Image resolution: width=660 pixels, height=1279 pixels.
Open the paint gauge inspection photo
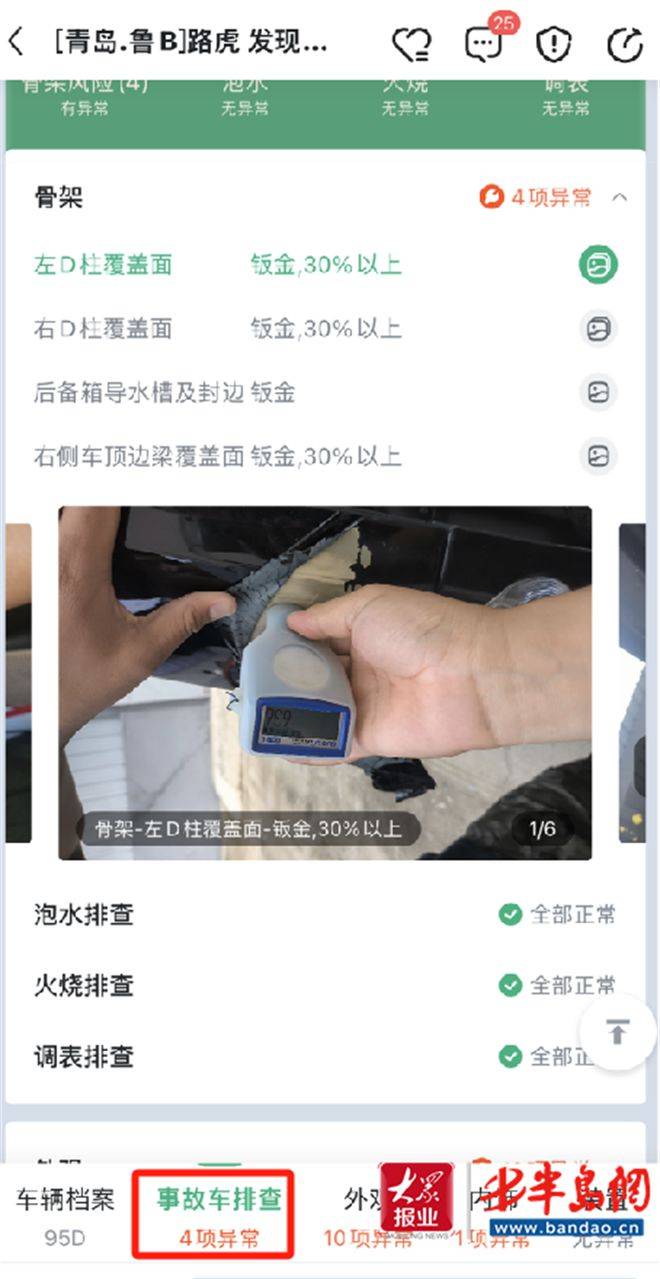pos(325,683)
